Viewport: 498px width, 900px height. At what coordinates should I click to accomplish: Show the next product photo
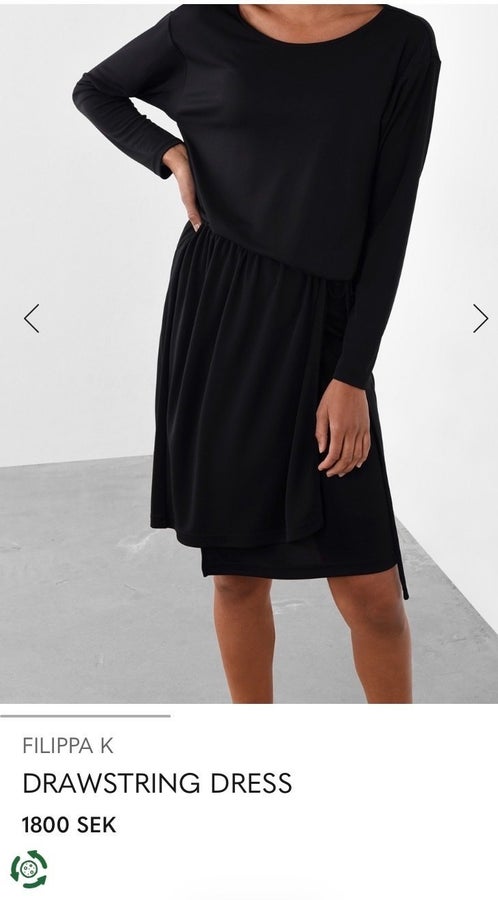coord(480,319)
